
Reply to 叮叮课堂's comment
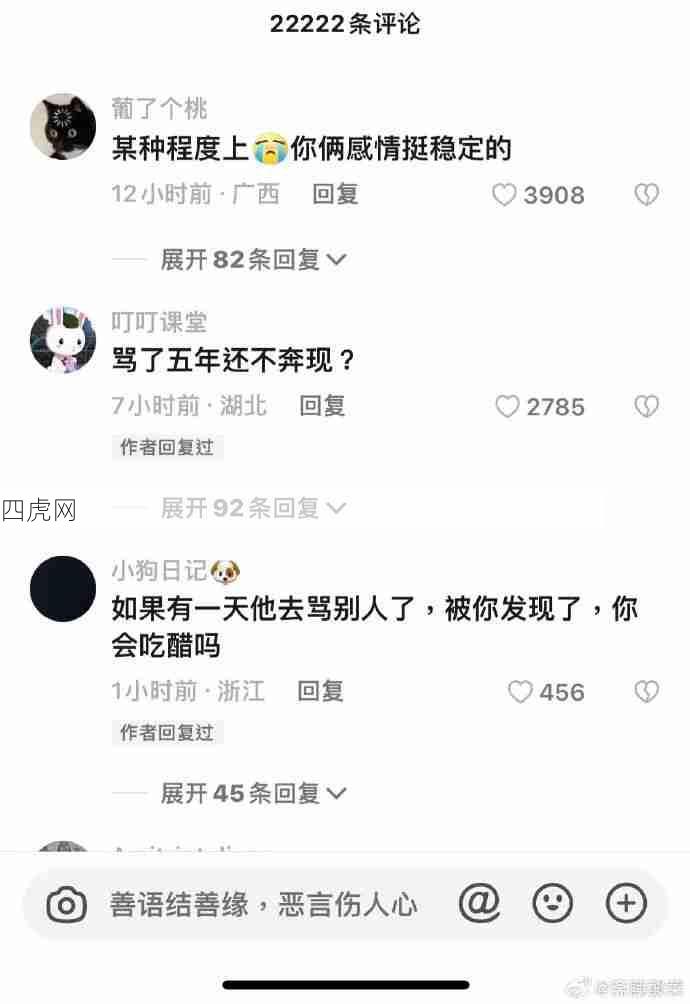pyautogui.click(x=322, y=406)
